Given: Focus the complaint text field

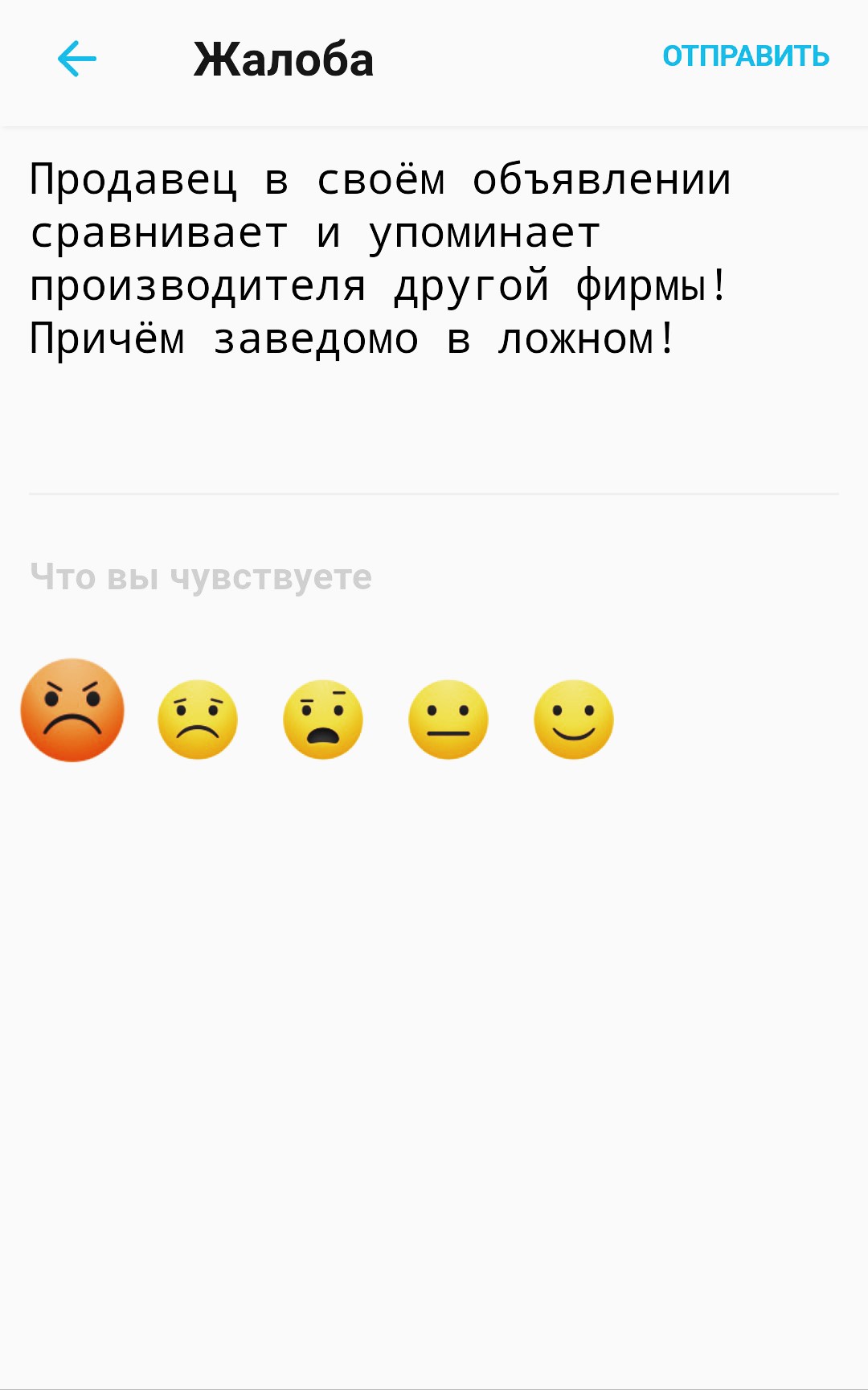Looking at the screenshot, I should pos(434,314).
